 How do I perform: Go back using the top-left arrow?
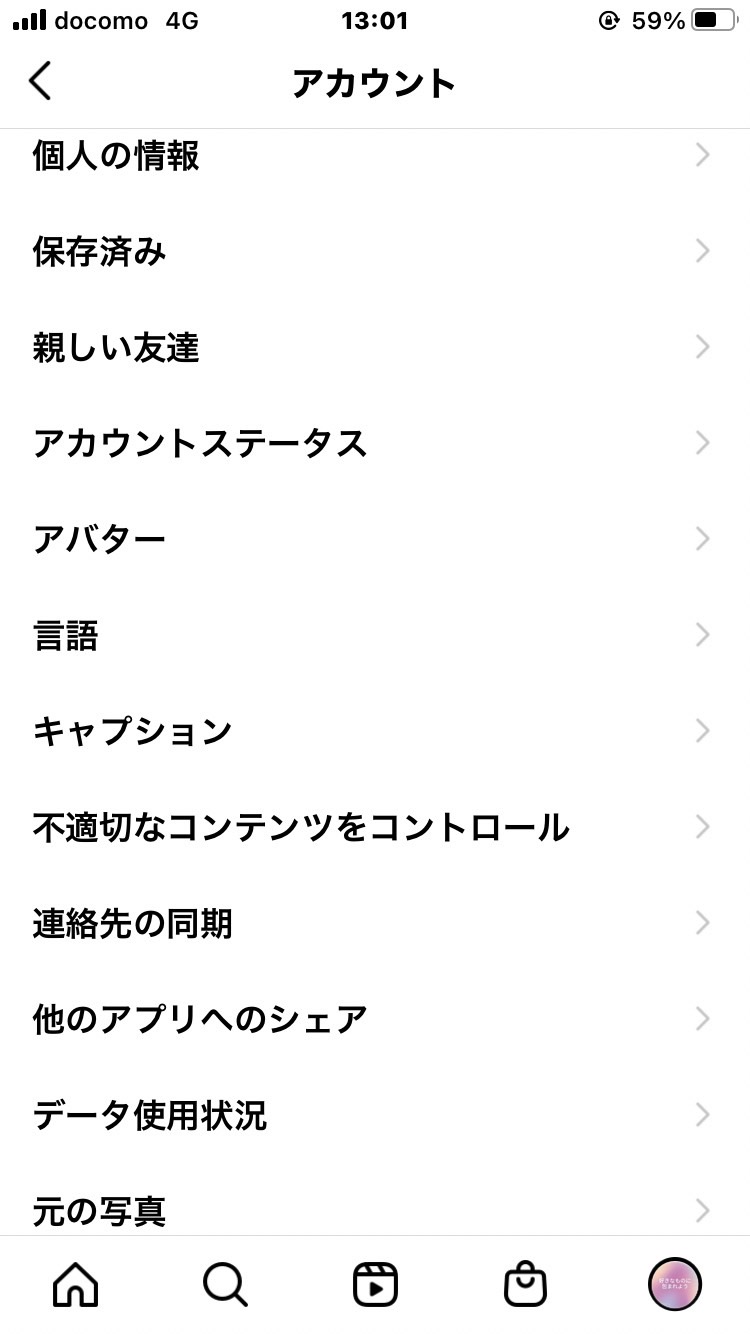40,82
